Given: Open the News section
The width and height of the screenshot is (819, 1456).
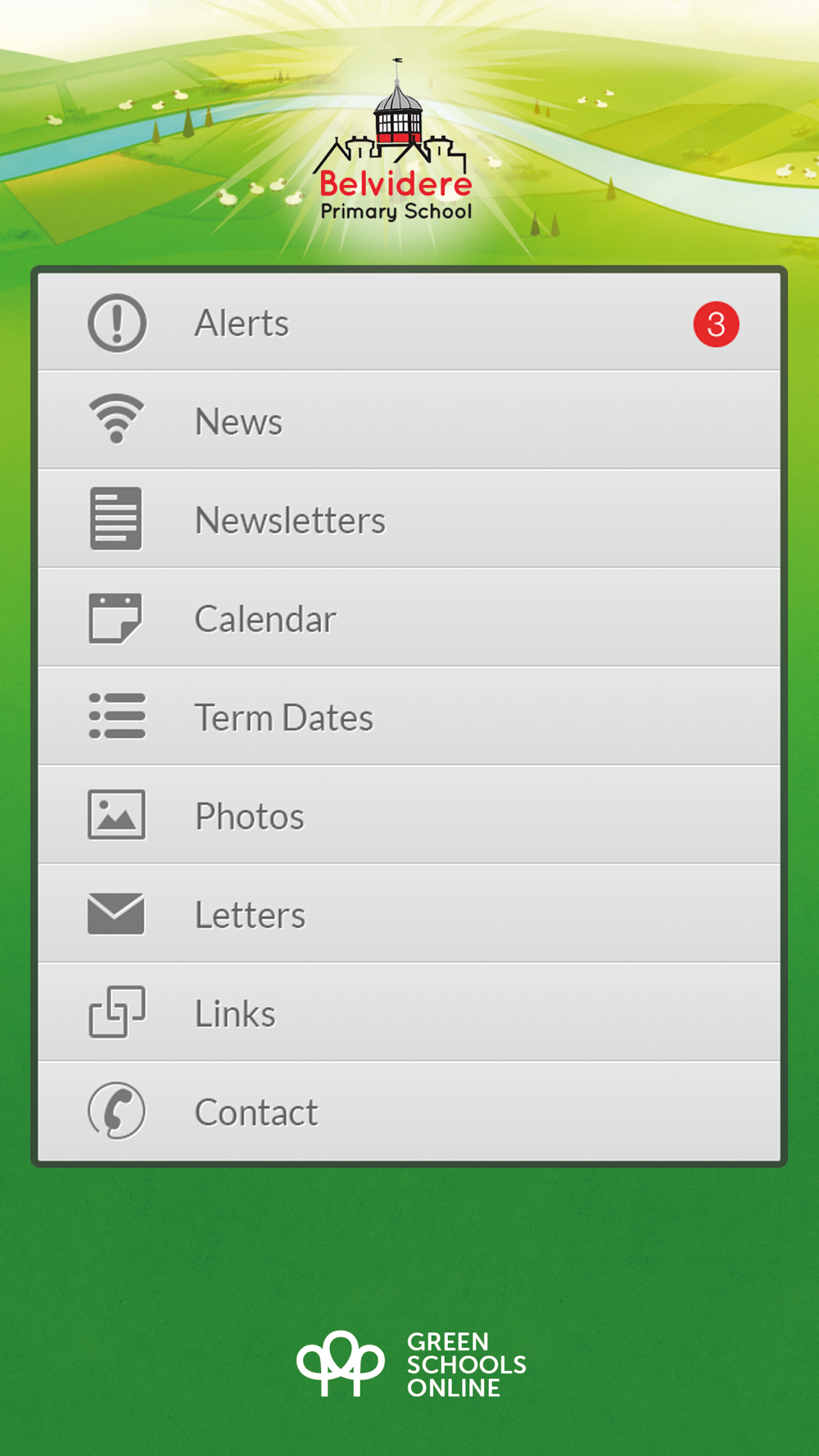Looking at the screenshot, I should pyautogui.click(x=409, y=420).
